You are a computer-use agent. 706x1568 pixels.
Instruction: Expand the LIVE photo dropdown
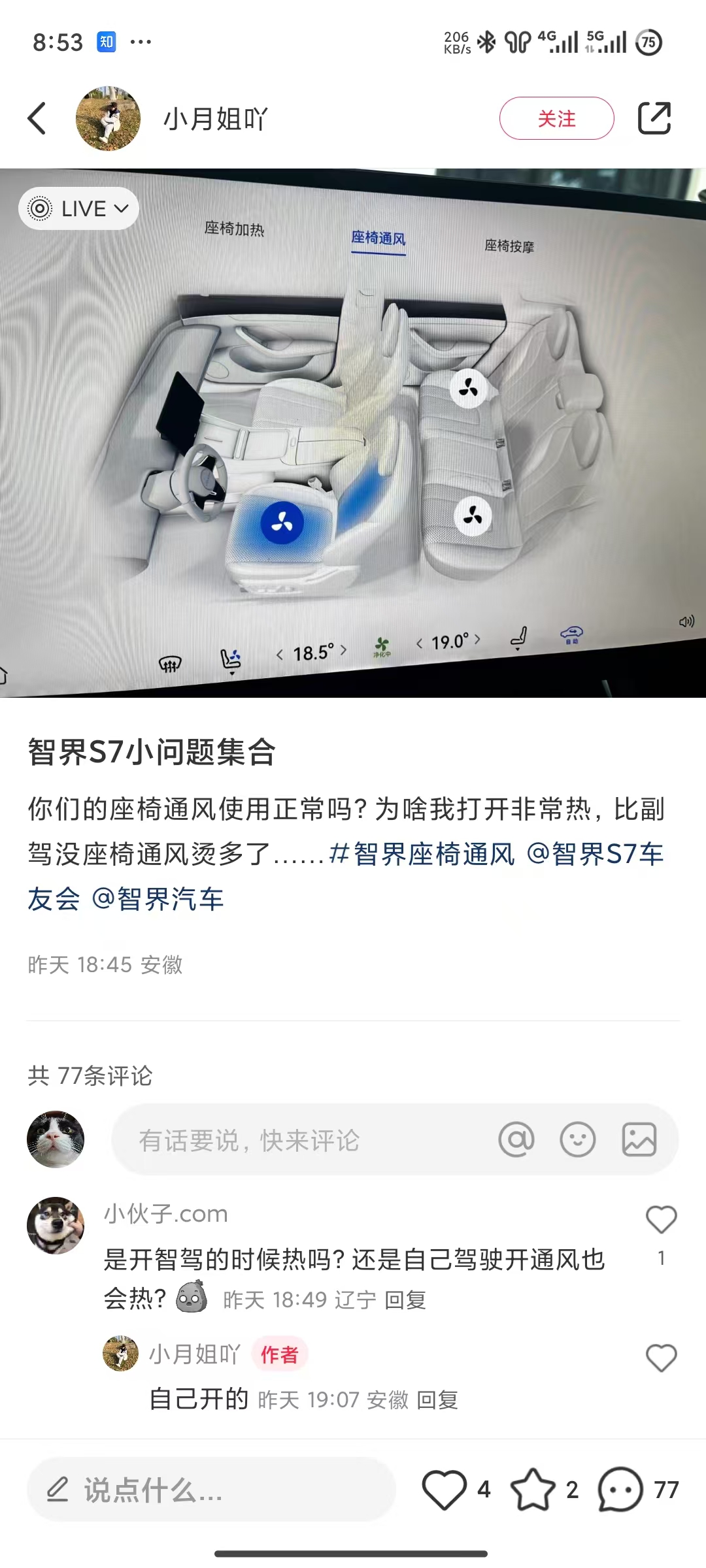pyautogui.click(x=79, y=209)
